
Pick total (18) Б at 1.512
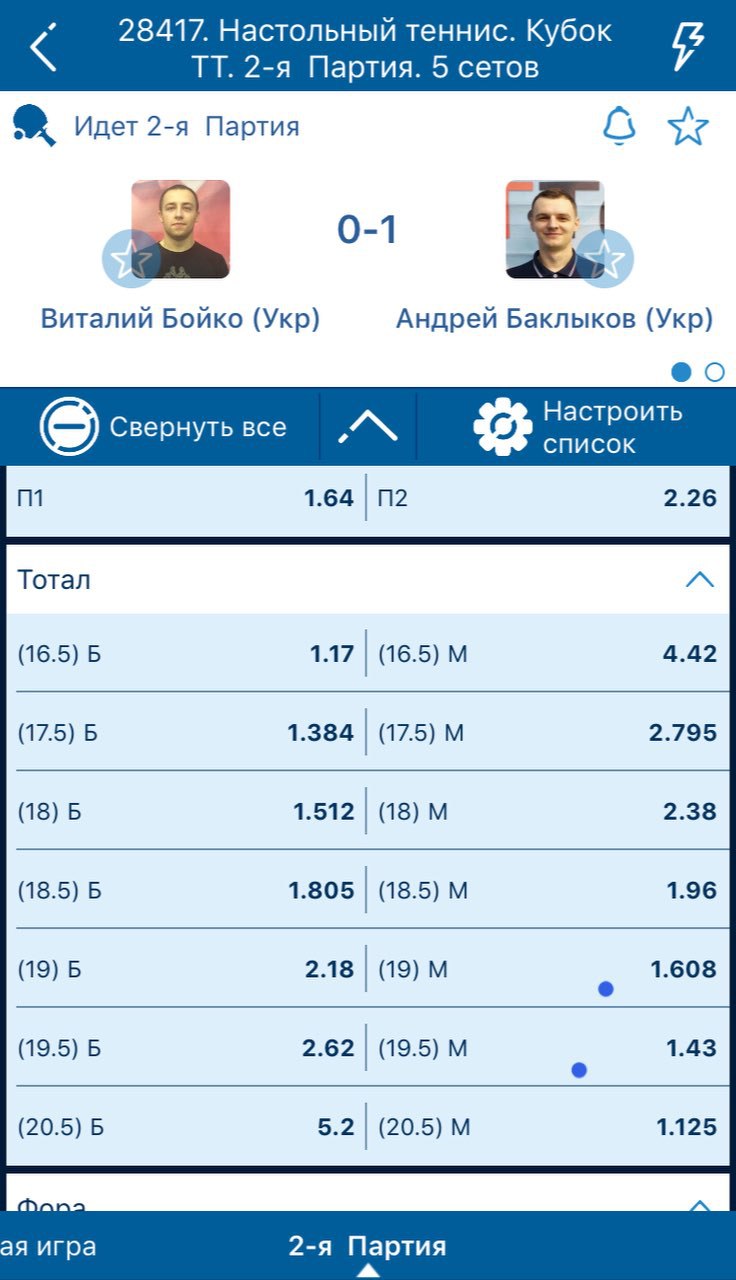click(186, 811)
